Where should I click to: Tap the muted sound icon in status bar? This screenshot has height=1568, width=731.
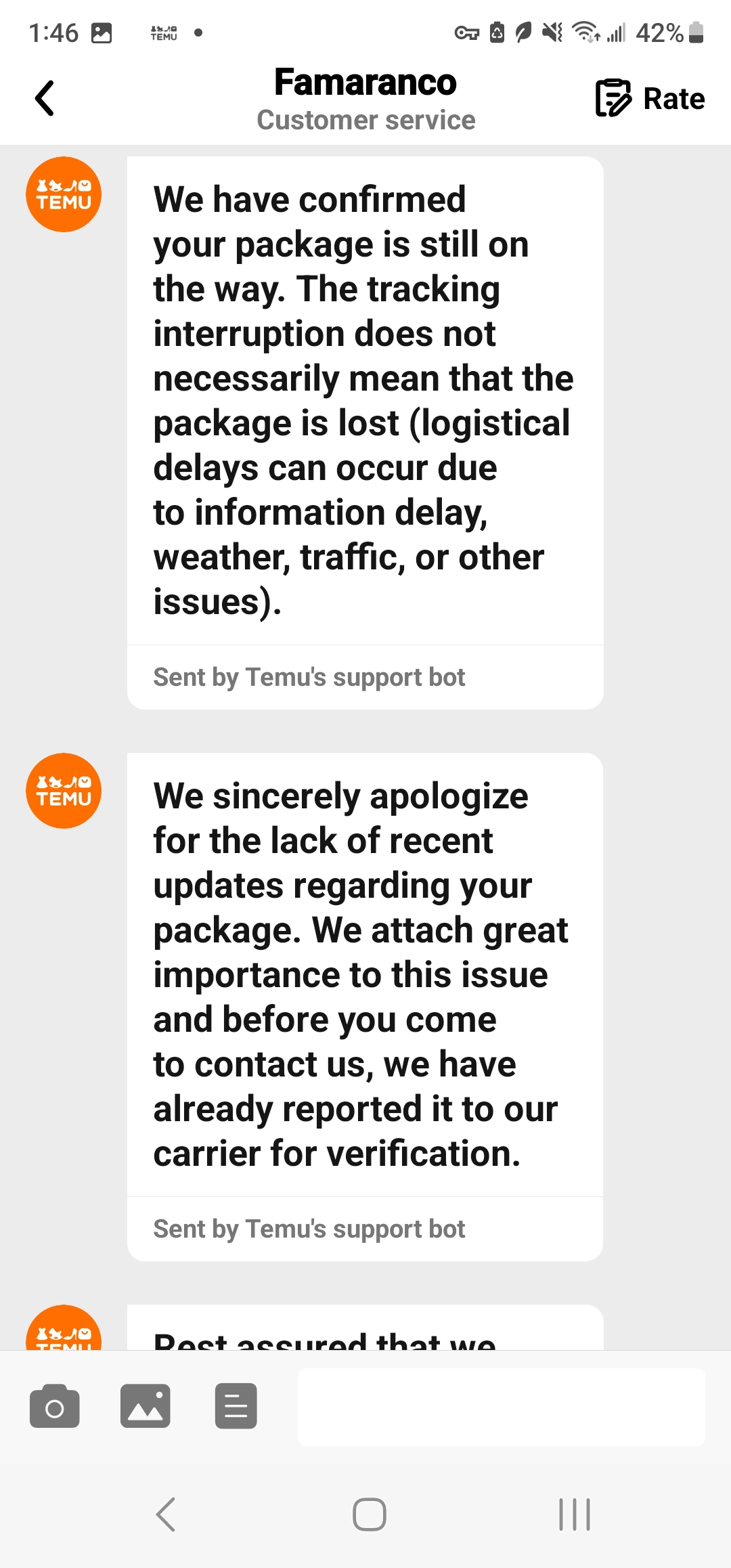tap(551, 30)
